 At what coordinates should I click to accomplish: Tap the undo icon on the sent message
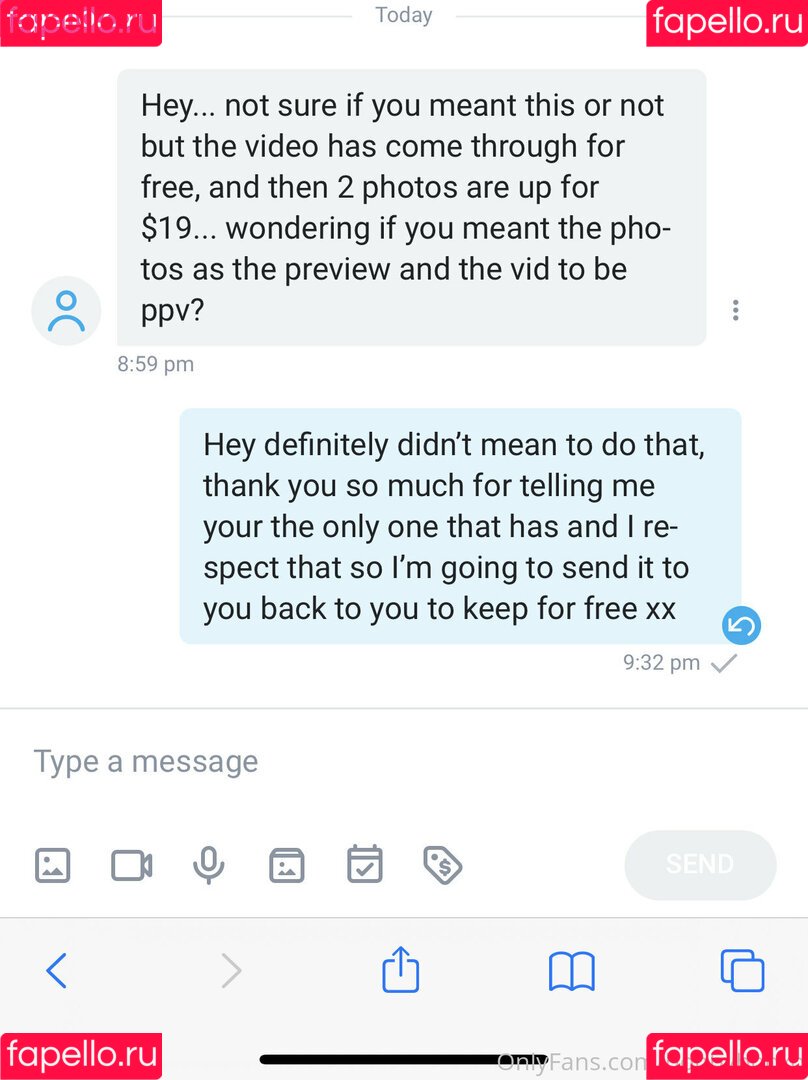(741, 626)
